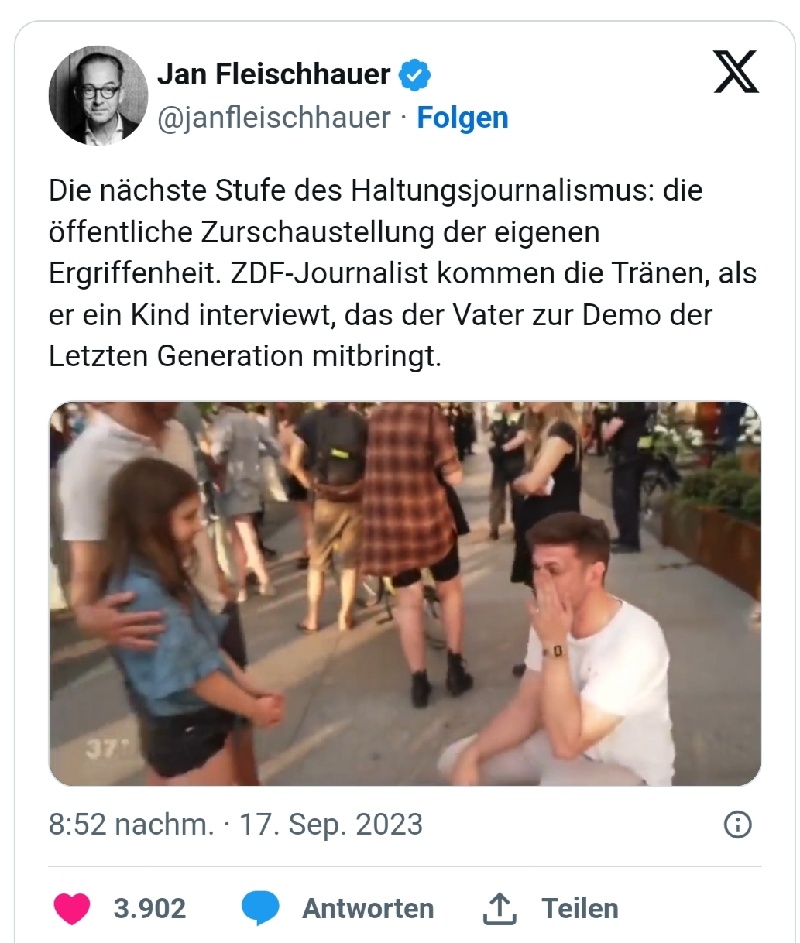
Task: Open the @janfleischhauer handle
Action: coord(274,118)
